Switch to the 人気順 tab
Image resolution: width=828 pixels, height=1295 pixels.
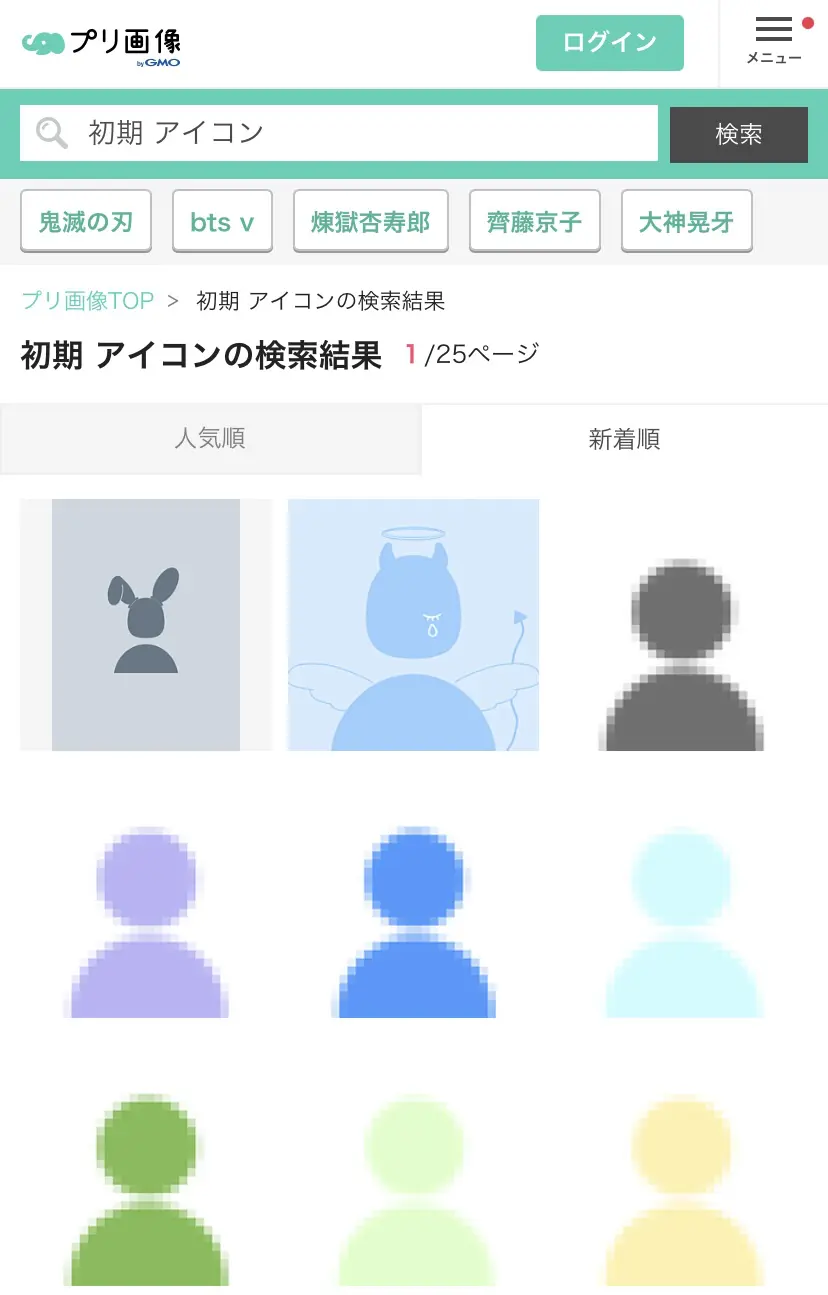click(x=210, y=438)
